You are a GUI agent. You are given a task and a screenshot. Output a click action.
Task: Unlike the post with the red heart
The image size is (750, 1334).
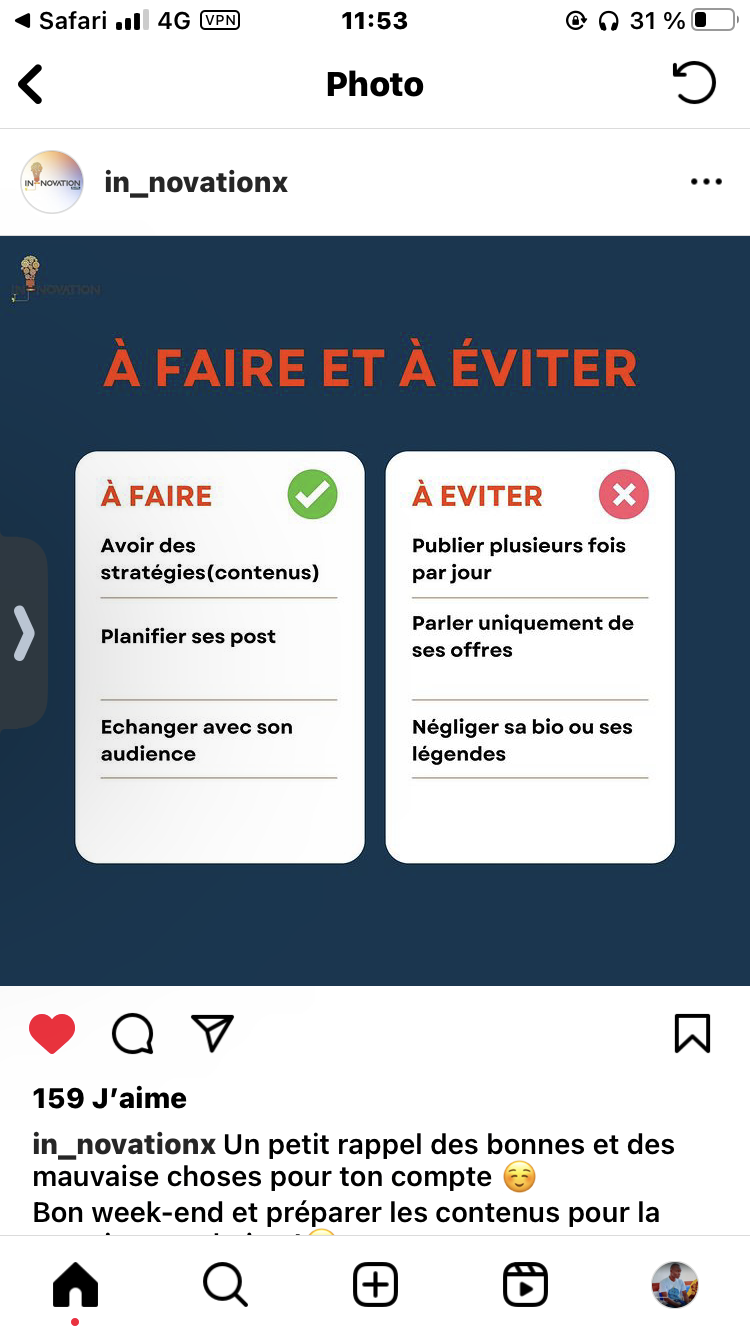(52, 1034)
